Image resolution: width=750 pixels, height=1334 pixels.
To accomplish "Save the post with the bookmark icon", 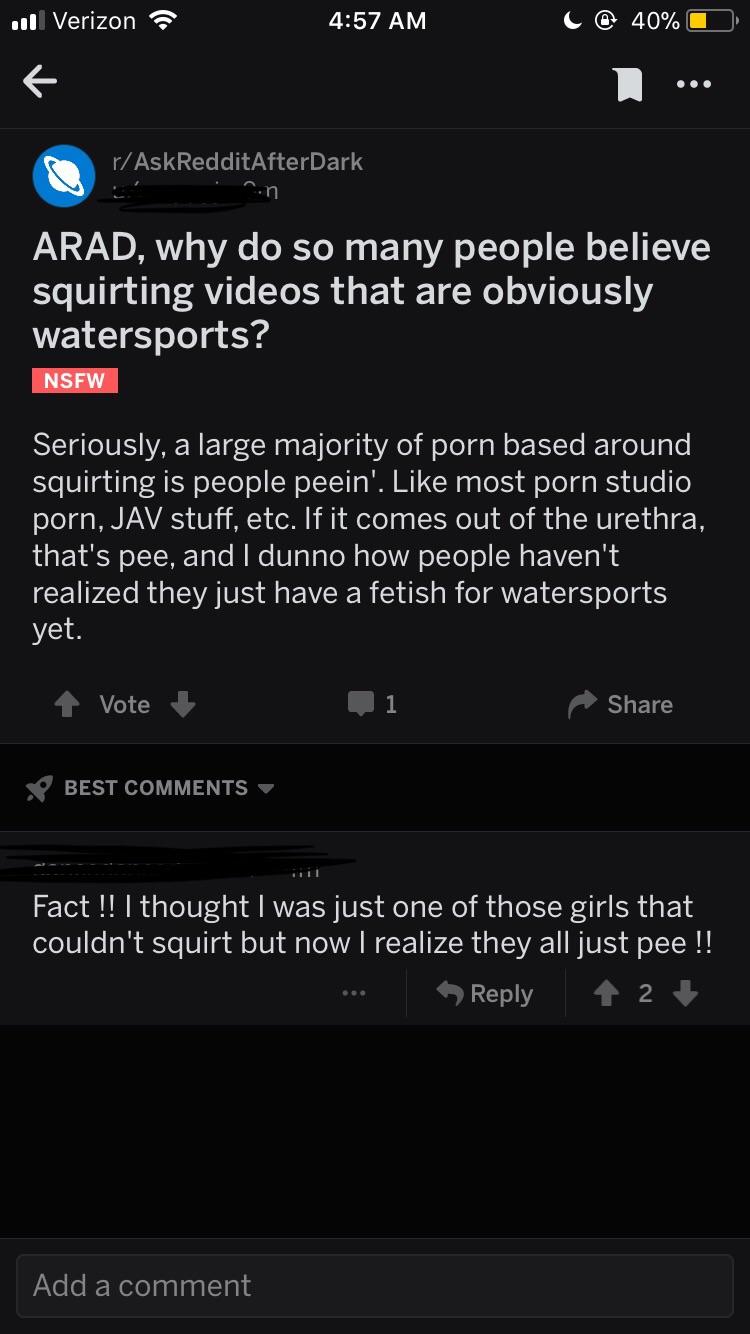I will click(628, 85).
